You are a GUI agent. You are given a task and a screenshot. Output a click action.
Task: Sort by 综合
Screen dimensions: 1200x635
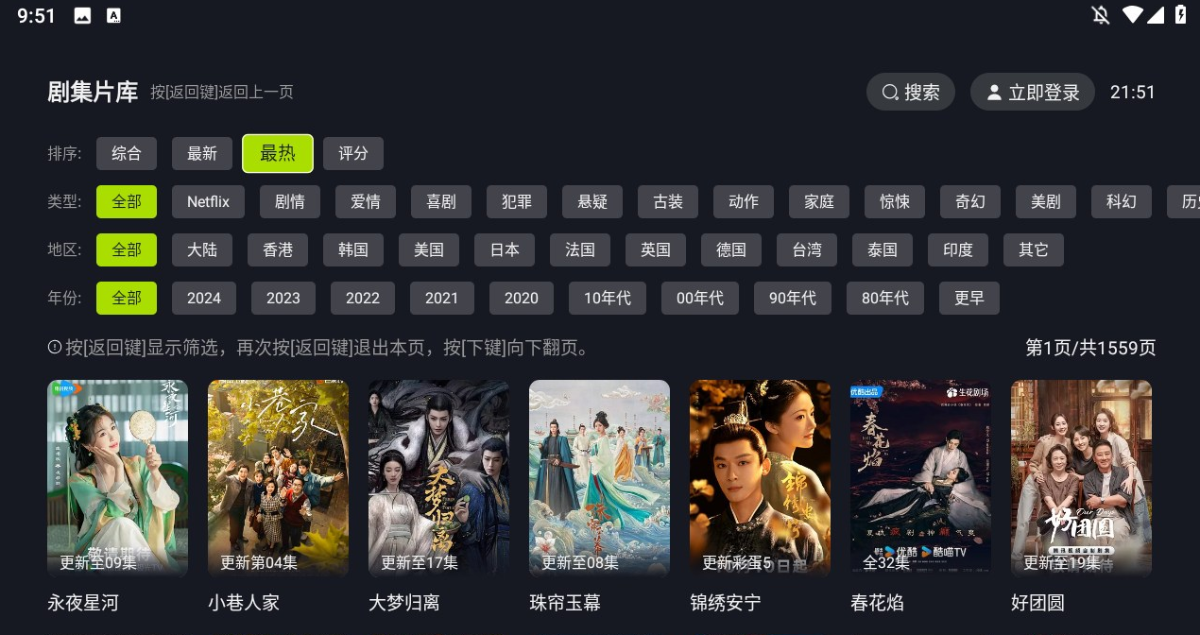[x=127, y=153]
